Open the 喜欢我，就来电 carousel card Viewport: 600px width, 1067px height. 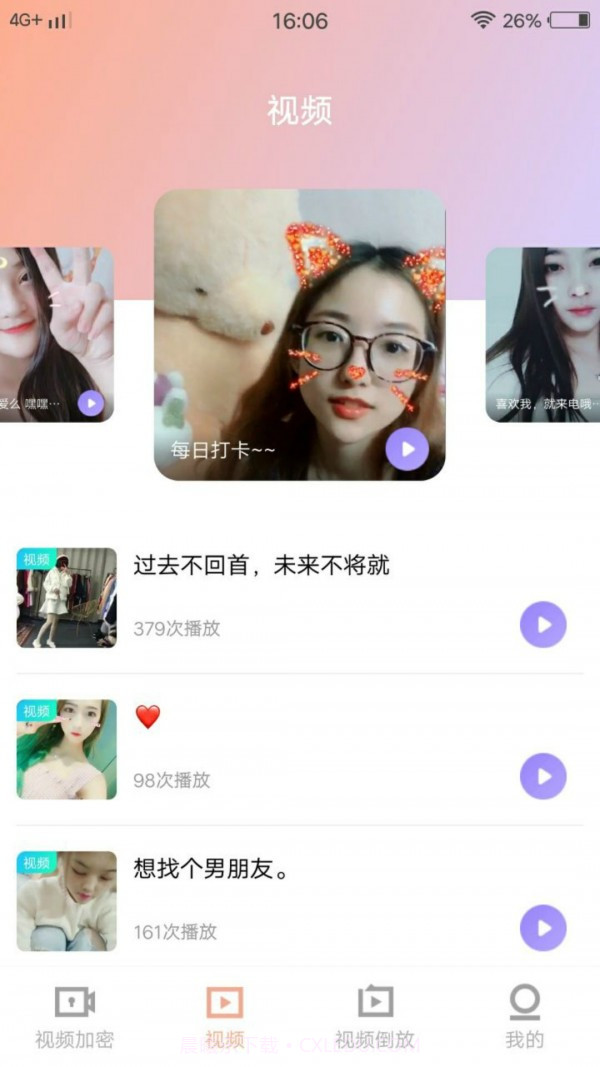click(x=545, y=335)
